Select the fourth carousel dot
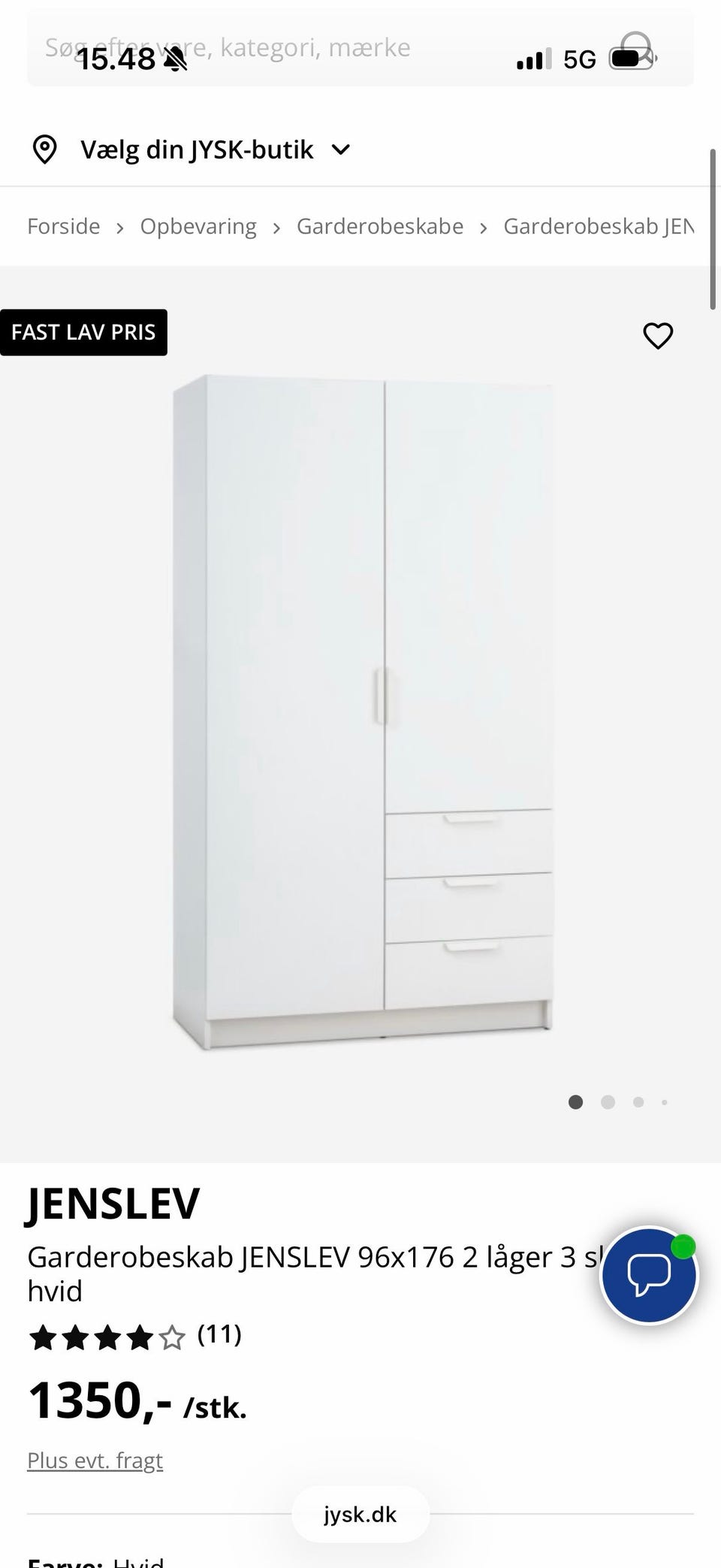The height and width of the screenshot is (1568, 721). [664, 1102]
